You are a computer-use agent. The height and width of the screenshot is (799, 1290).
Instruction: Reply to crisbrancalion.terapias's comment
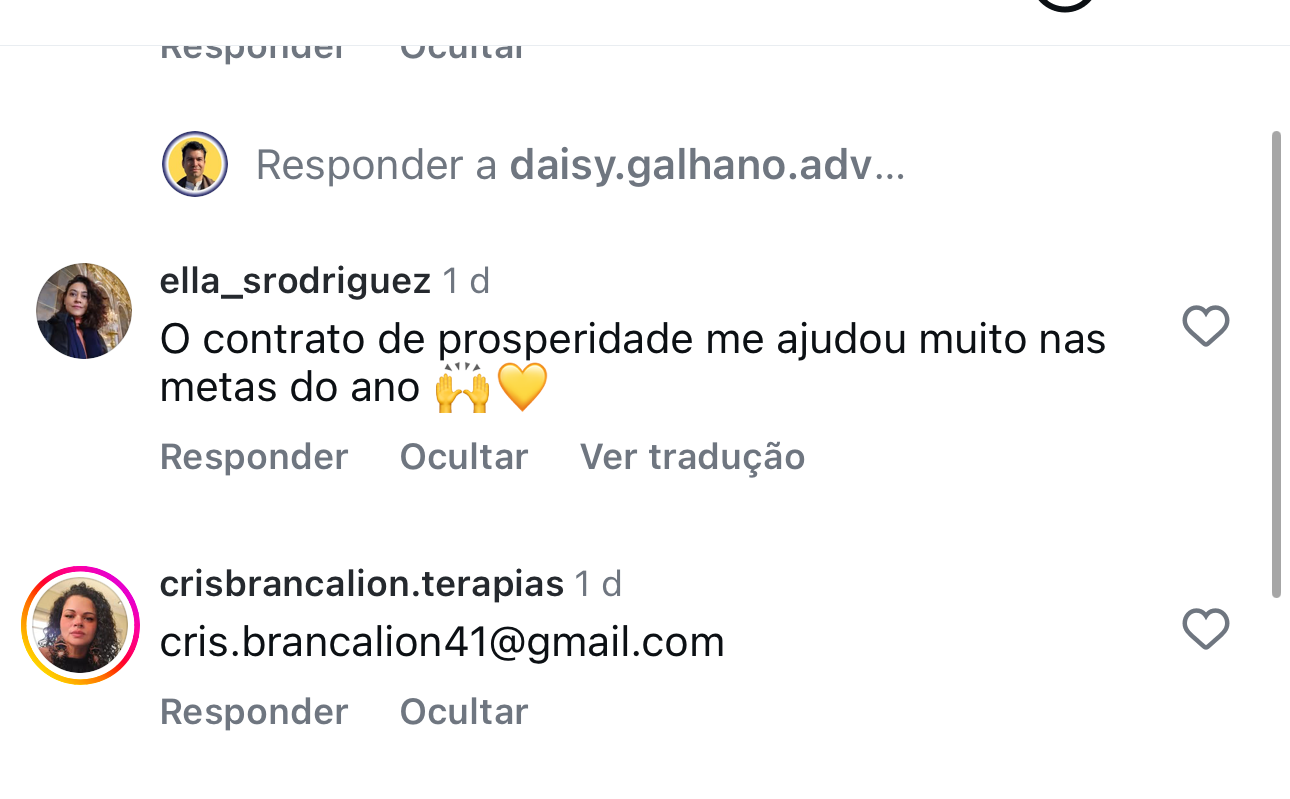254,712
